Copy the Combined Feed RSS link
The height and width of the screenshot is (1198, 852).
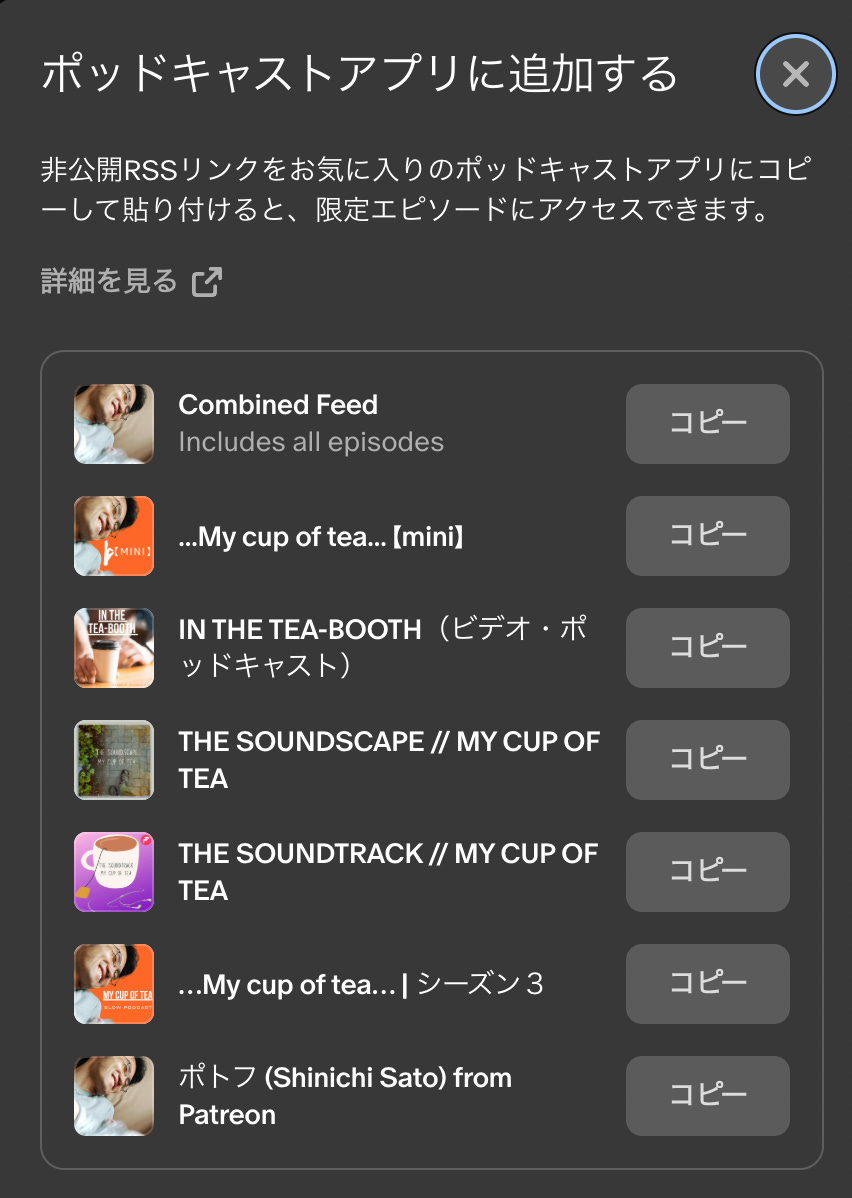tap(708, 423)
